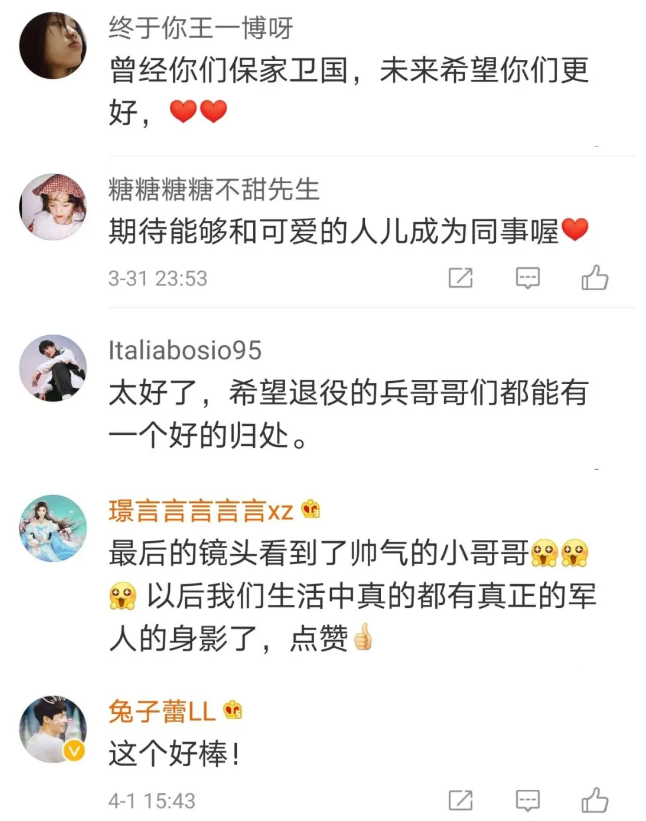
Task: Open 兔子蕾LL's verified profile avatar
Action: 53,729
